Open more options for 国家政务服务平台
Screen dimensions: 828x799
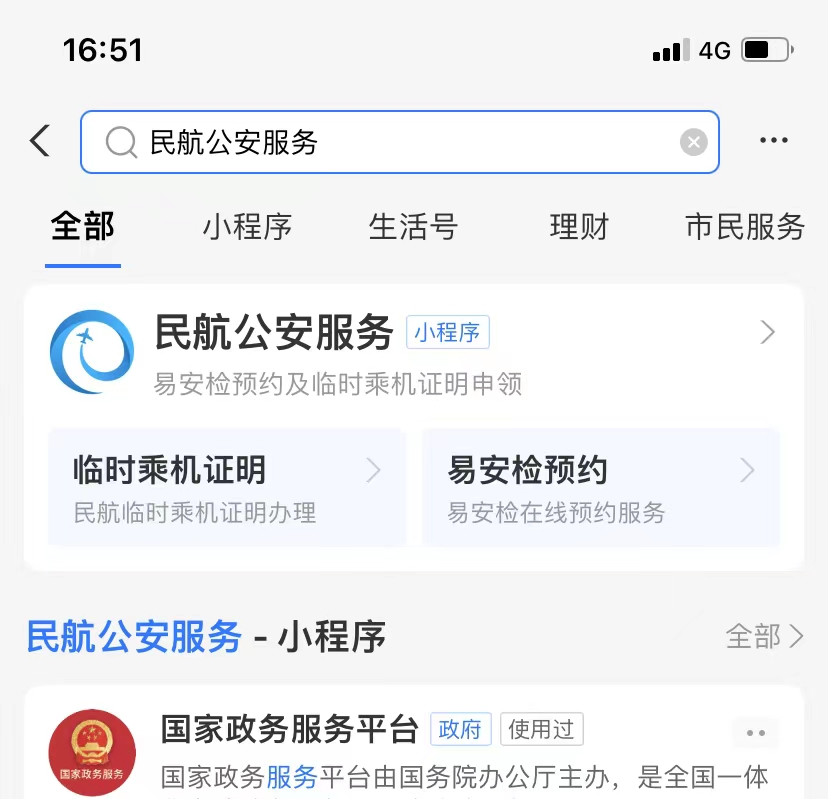[x=756, y=733]
